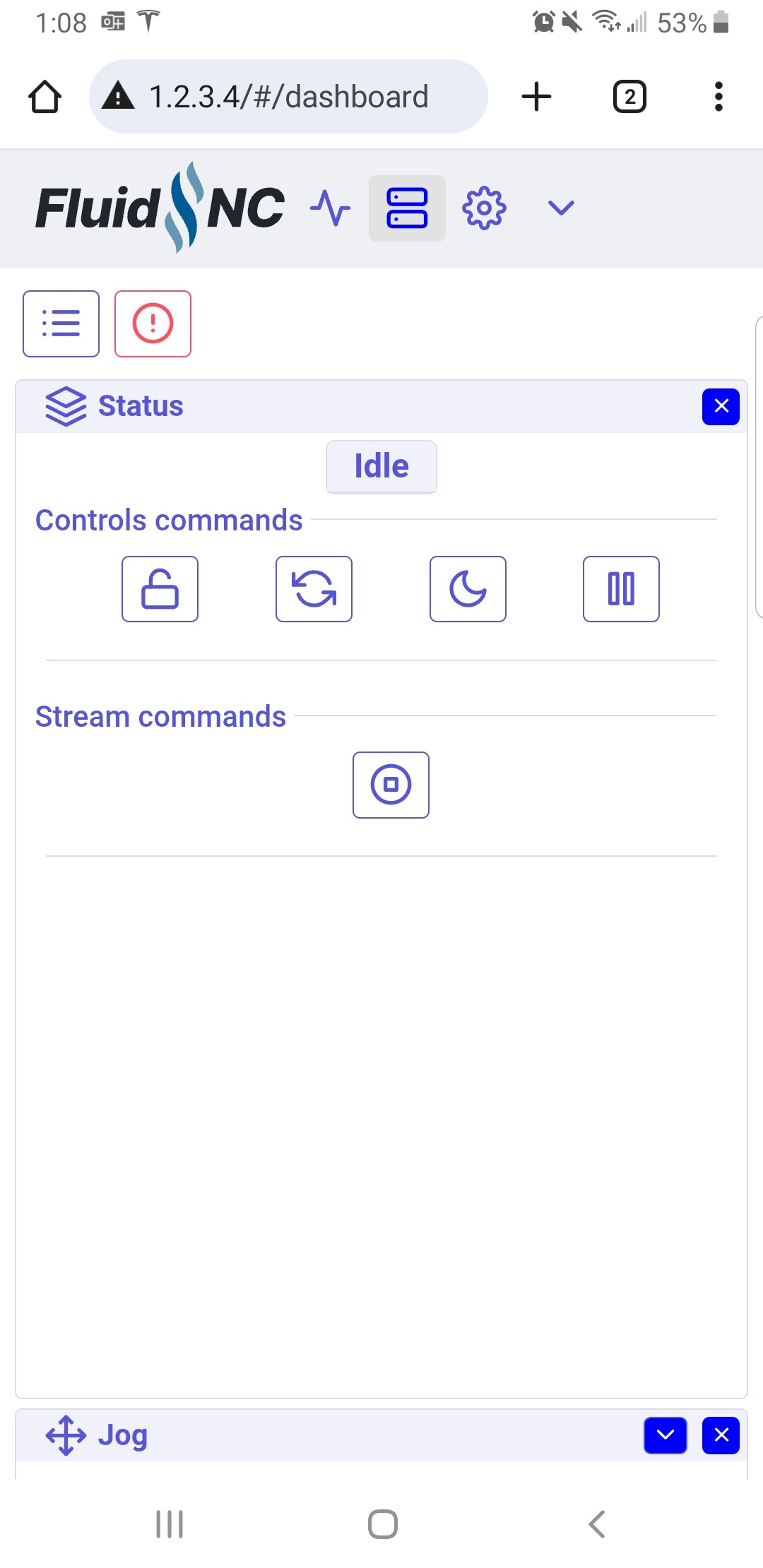Screen dimensions: 763x1568
Task: Open a new browser tab
Action: 536,97
